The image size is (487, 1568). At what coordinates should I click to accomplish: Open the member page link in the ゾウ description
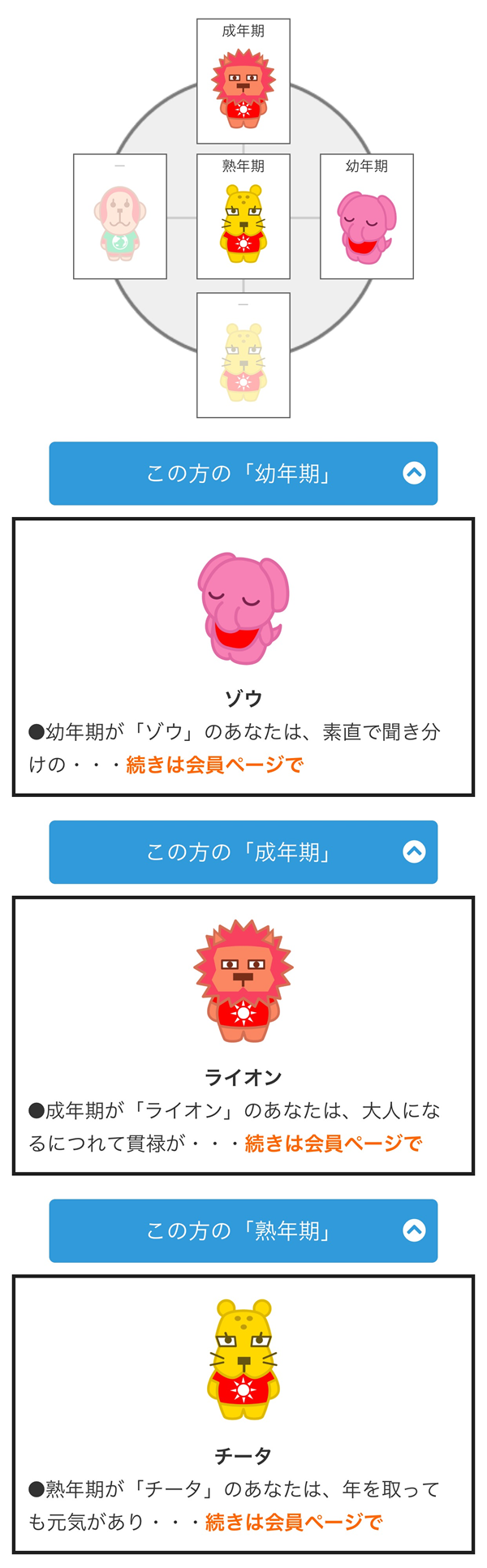(215, 765)
